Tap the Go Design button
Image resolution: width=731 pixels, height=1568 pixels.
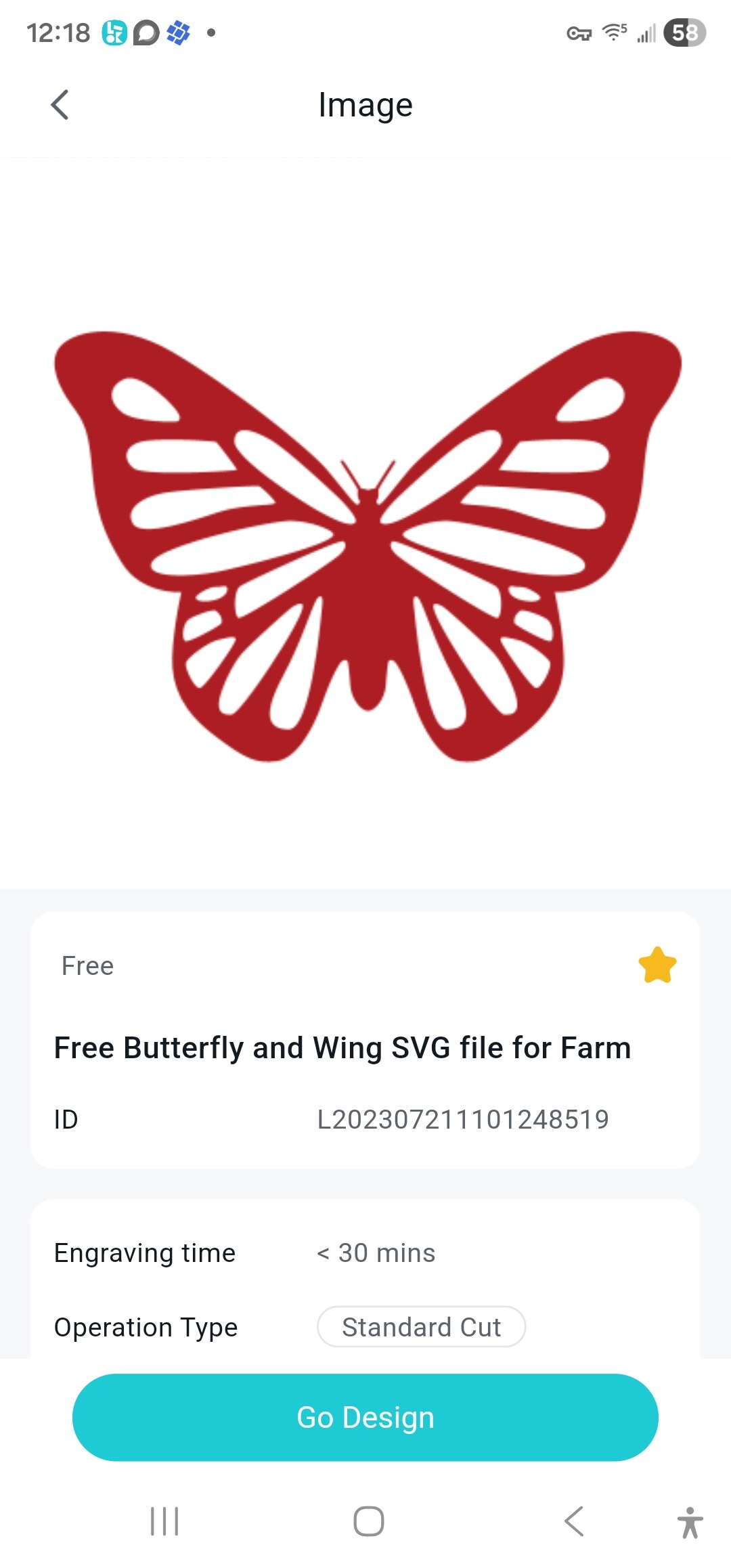click(x=365, y=1416)
